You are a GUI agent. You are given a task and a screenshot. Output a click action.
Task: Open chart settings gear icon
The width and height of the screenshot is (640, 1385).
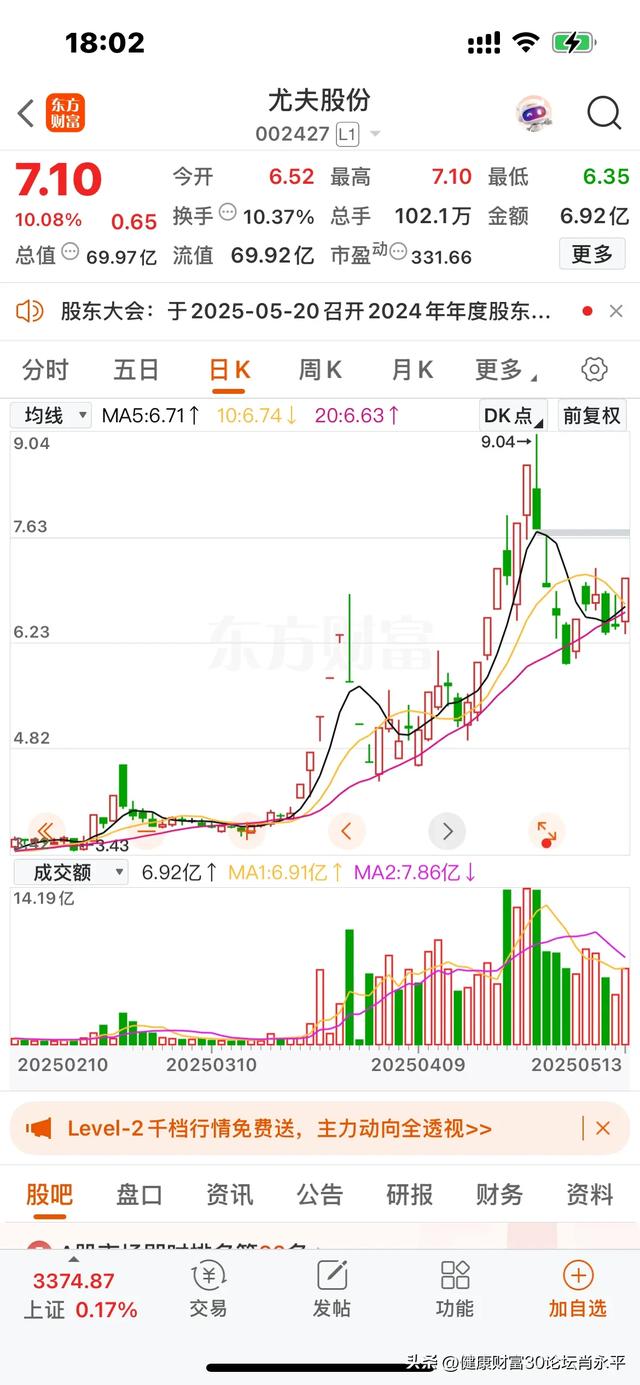click(x=594, y=370)
